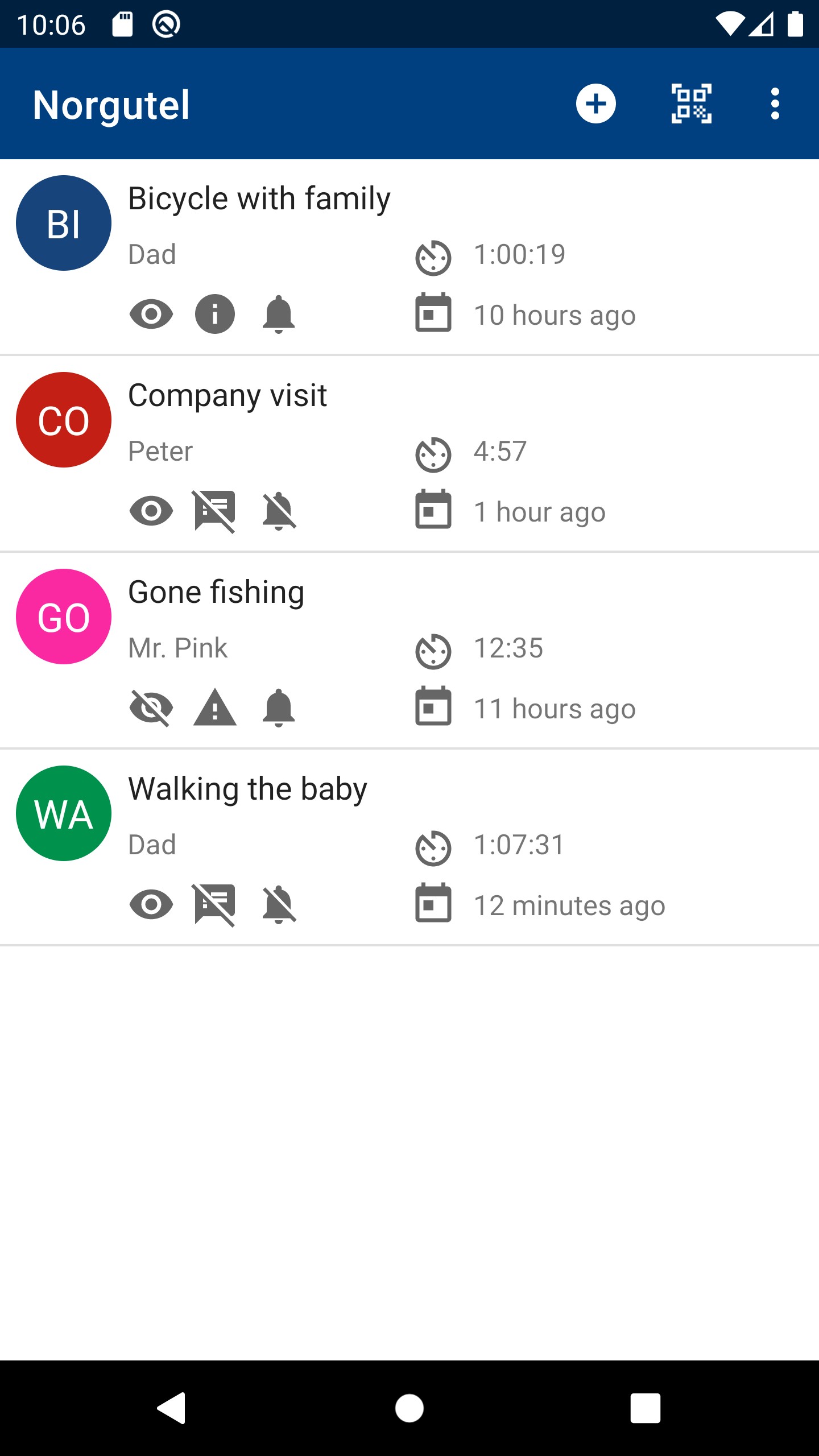The height and width of the screenshot is (1456, 819).
Task: Go to the home screen
Action: (409, 1408)
